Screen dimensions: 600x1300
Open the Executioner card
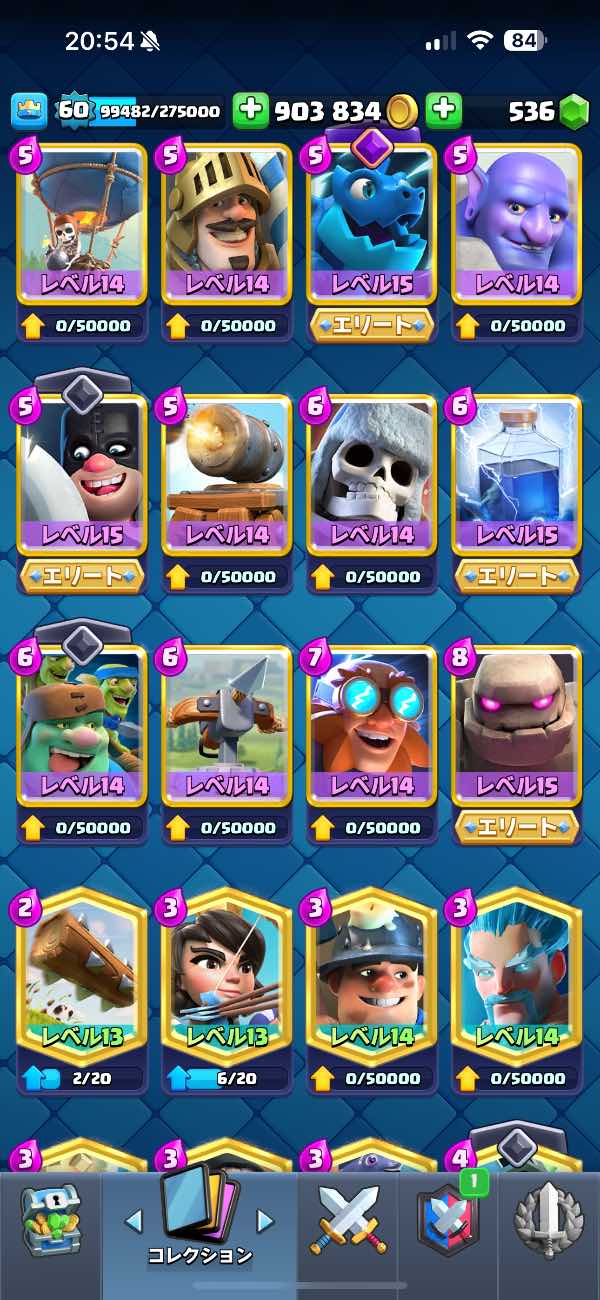point(82,475)
